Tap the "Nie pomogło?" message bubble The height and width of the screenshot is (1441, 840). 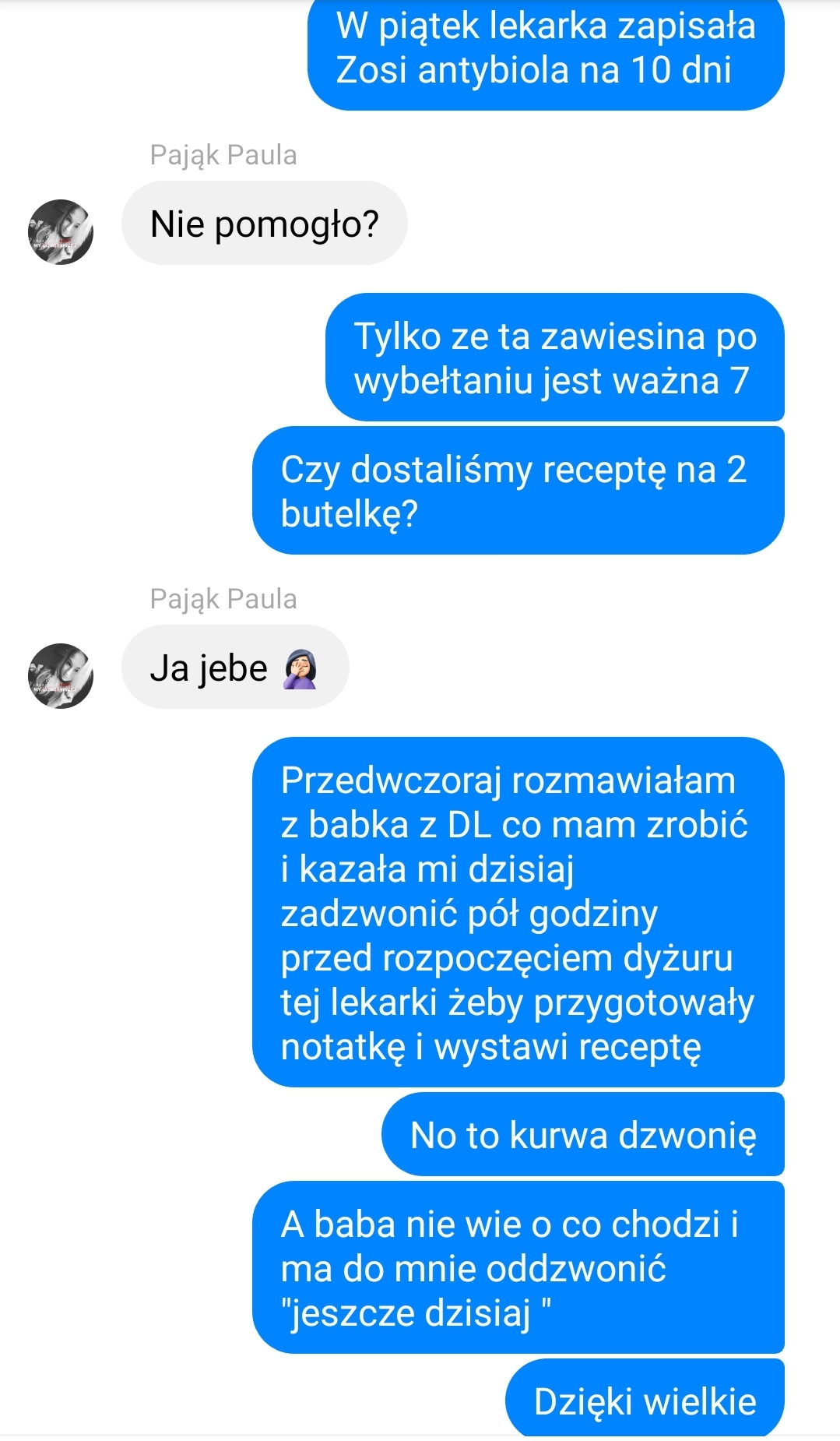click(x=264, y=224)
